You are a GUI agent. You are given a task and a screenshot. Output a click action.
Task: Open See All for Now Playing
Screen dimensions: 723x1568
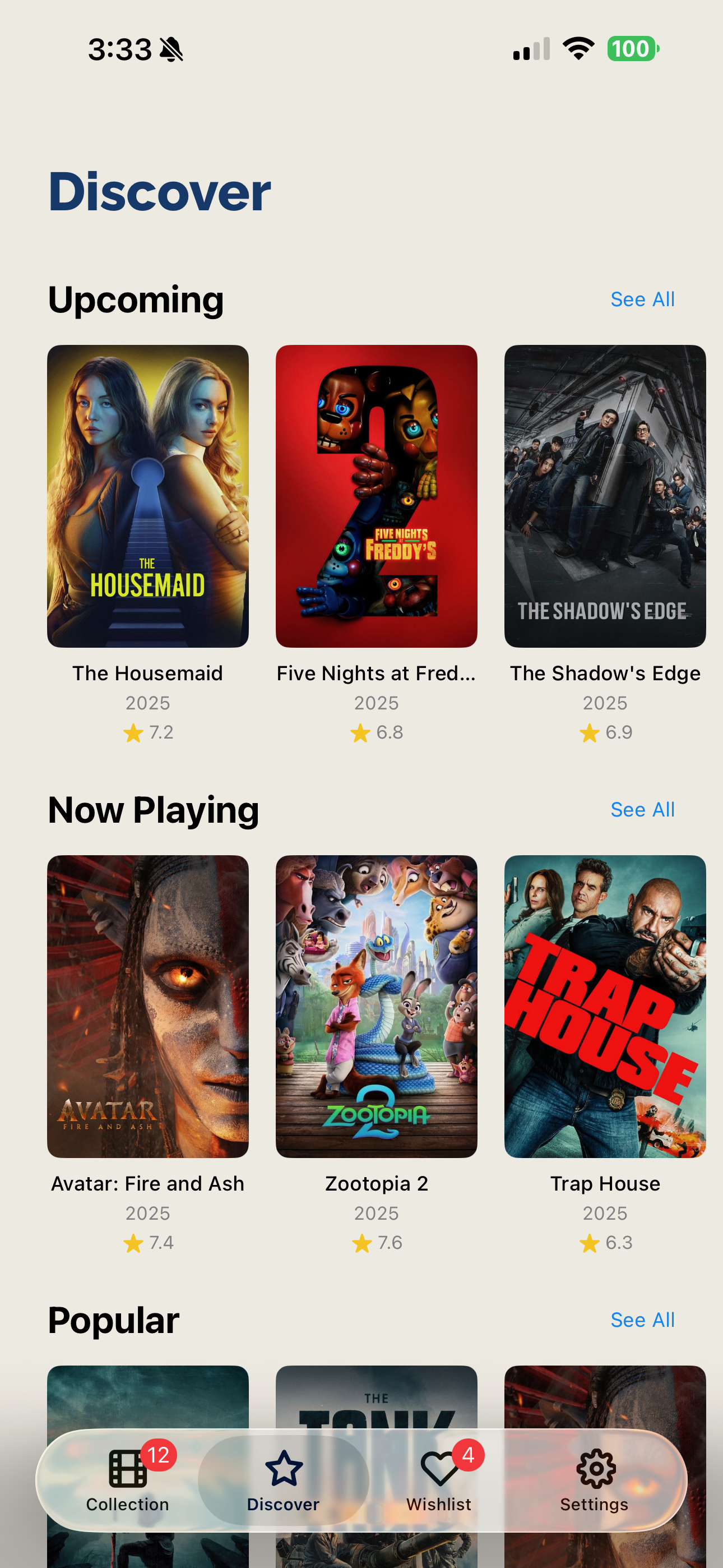642,810
